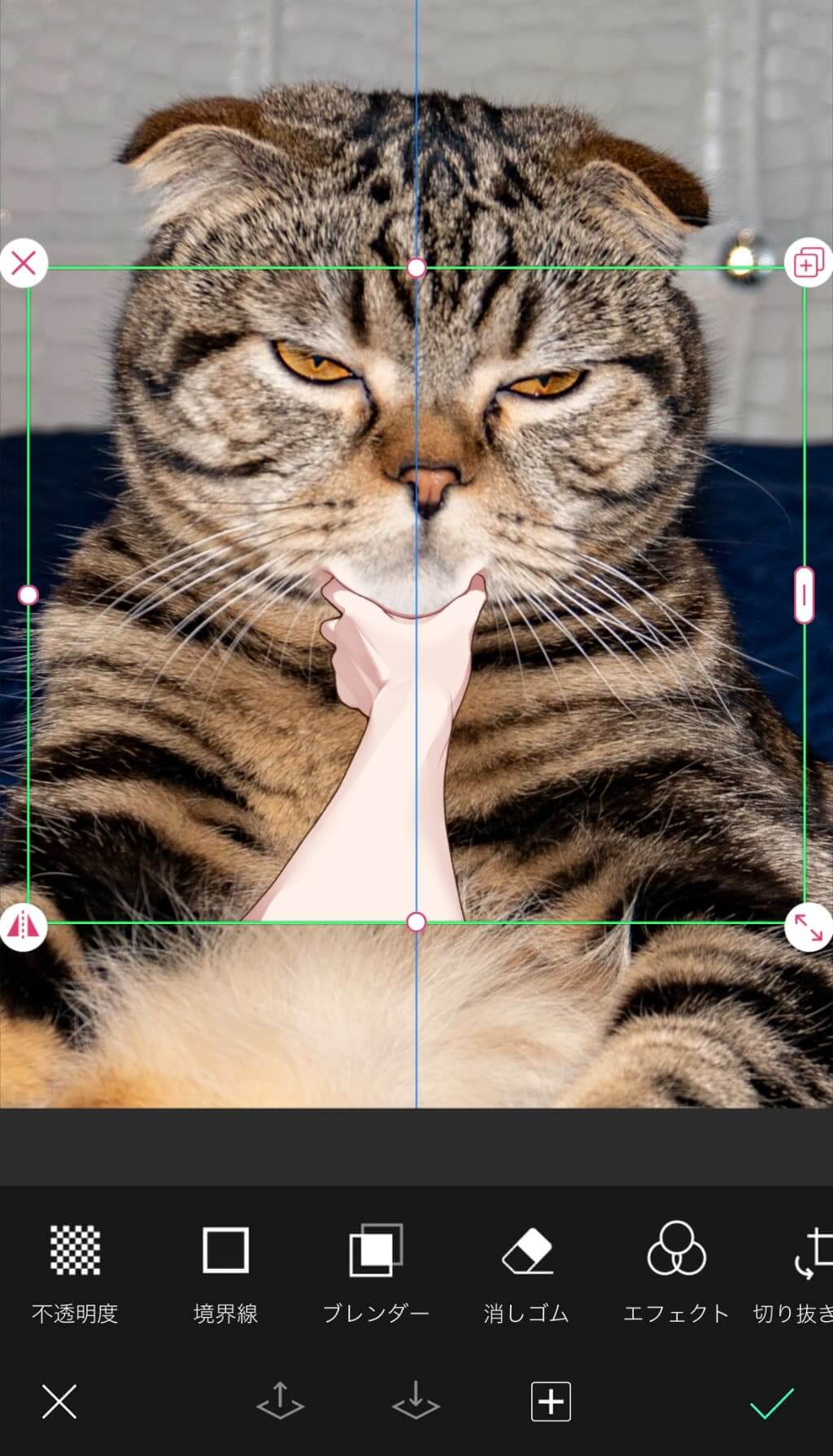Move the layer down one level
Screen dimensions: 833x1456
[x=416, y=1401]
